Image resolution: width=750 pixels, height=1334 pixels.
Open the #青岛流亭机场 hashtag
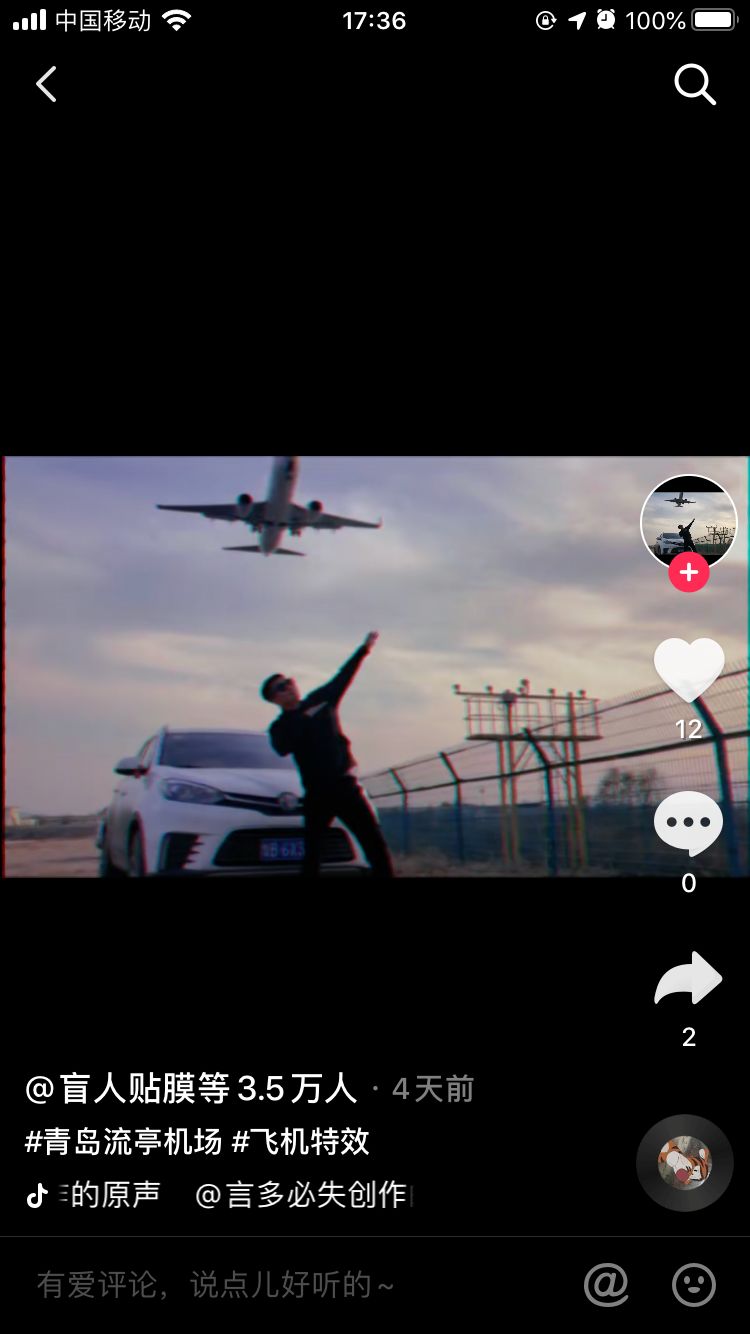point(124,1141)
